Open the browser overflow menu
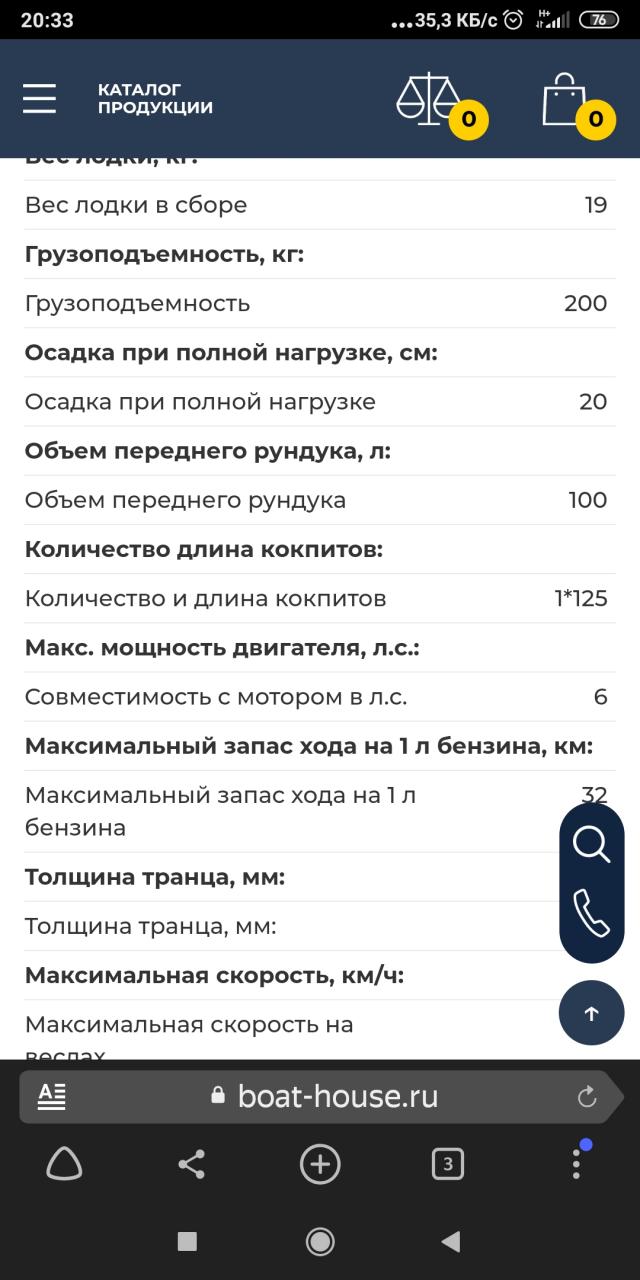 point(576,1164)
